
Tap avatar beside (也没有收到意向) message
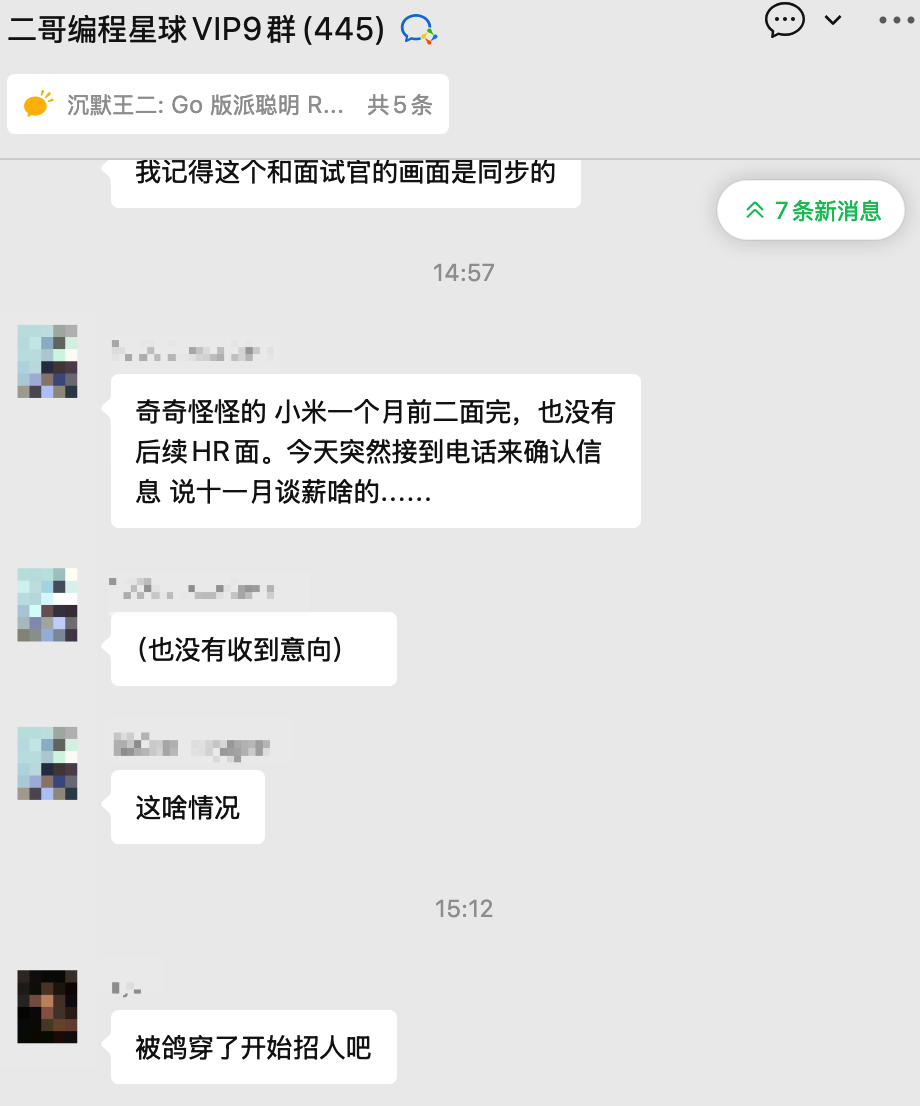tap(48, 604)
